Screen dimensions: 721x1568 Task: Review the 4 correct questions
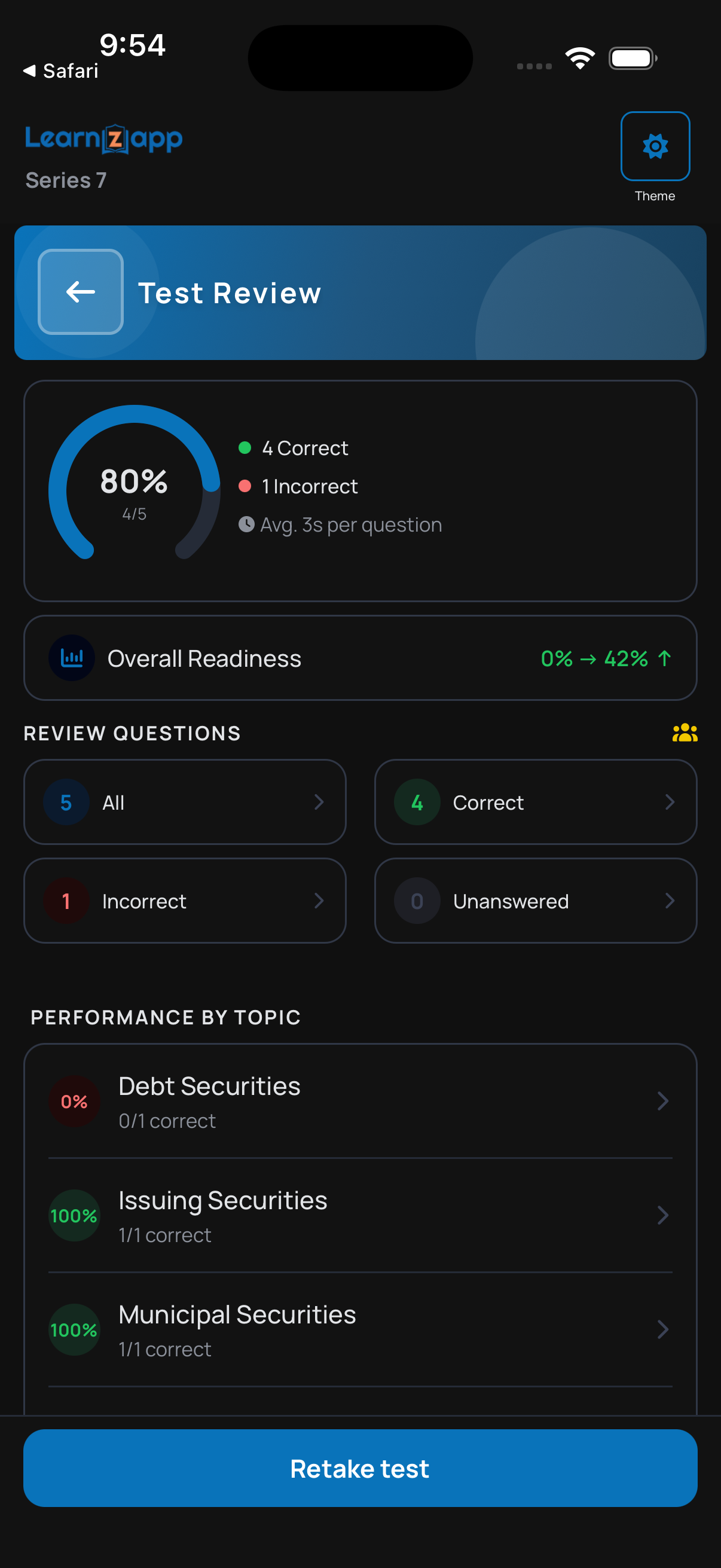pyautogui.click(x=535, y=802)
